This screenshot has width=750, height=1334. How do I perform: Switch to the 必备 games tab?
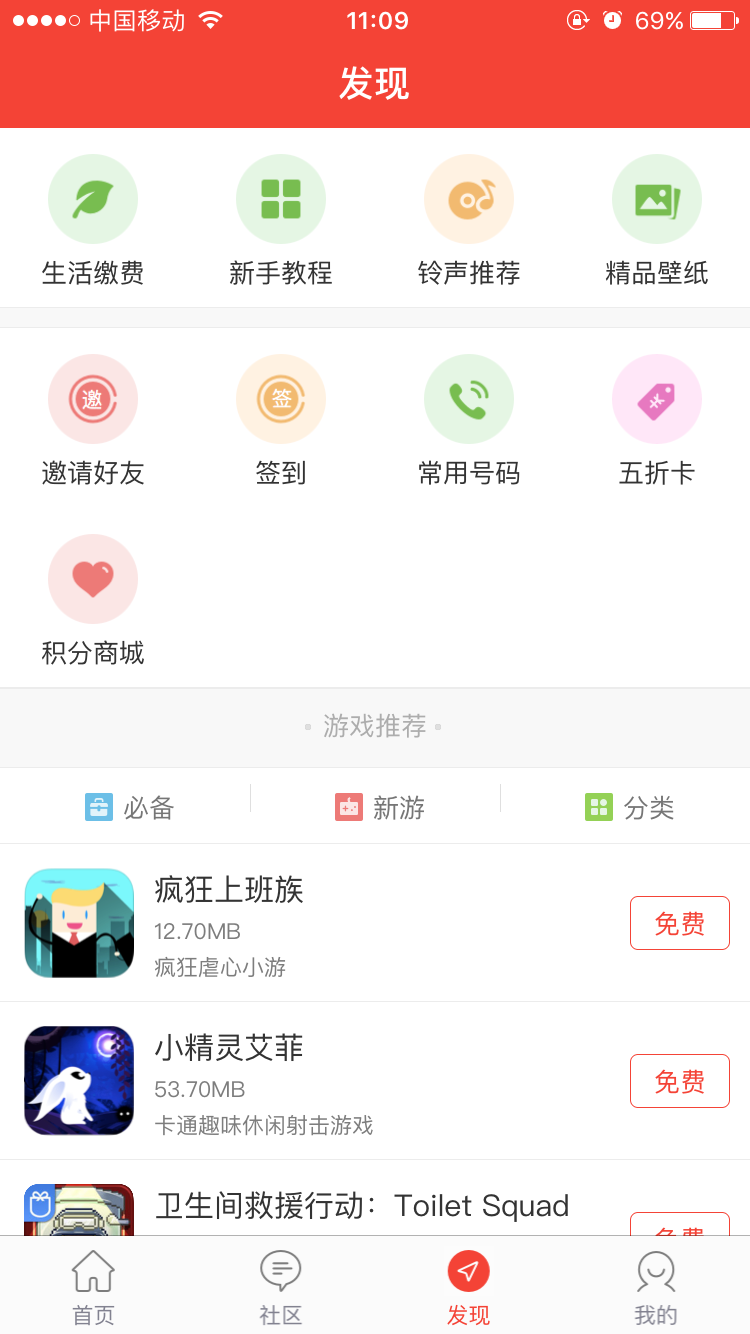[x=130, y=807]
